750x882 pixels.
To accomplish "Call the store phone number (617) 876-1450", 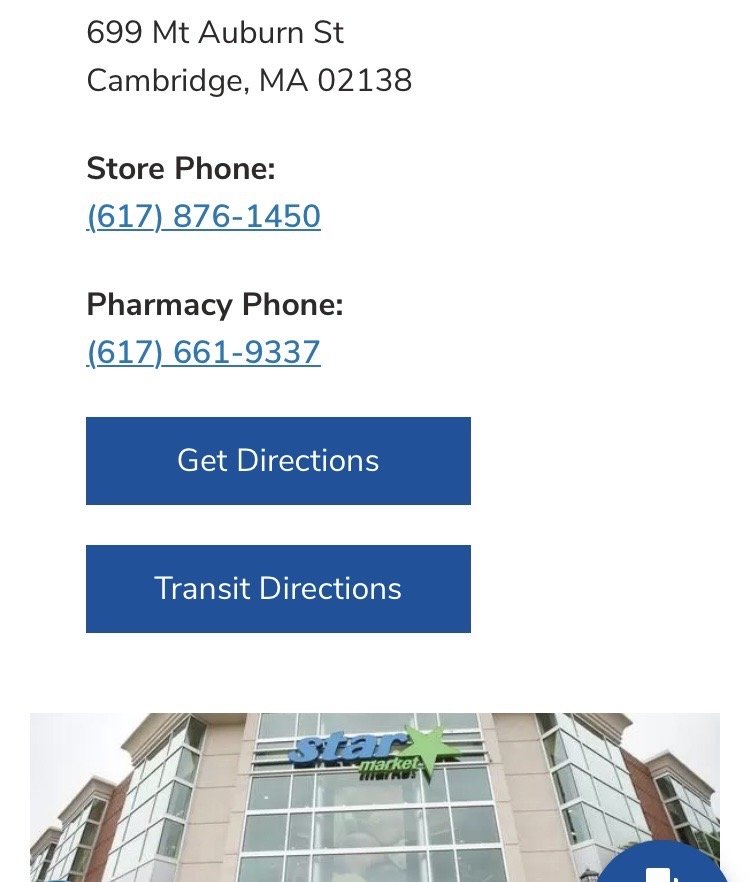I will pos(204,217).
